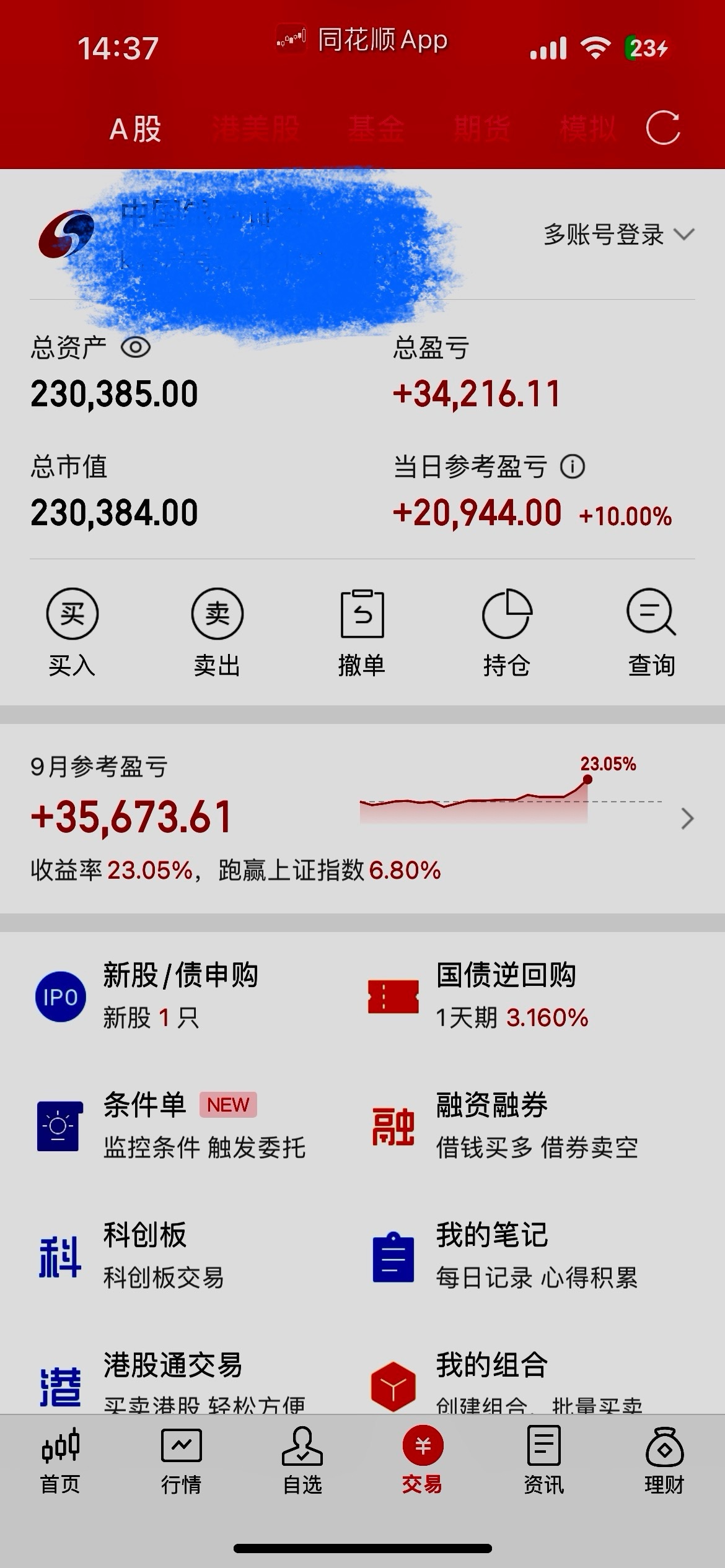Switch to the 港美股 tab

[x=255, y=129]
